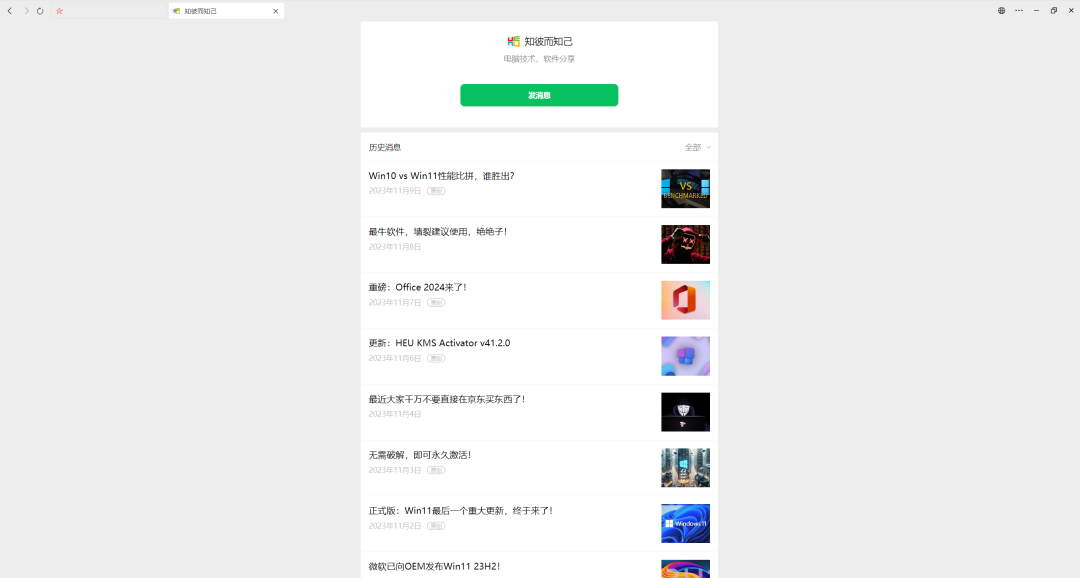Expand the 全部 filter dropdown

coord(697,147)
